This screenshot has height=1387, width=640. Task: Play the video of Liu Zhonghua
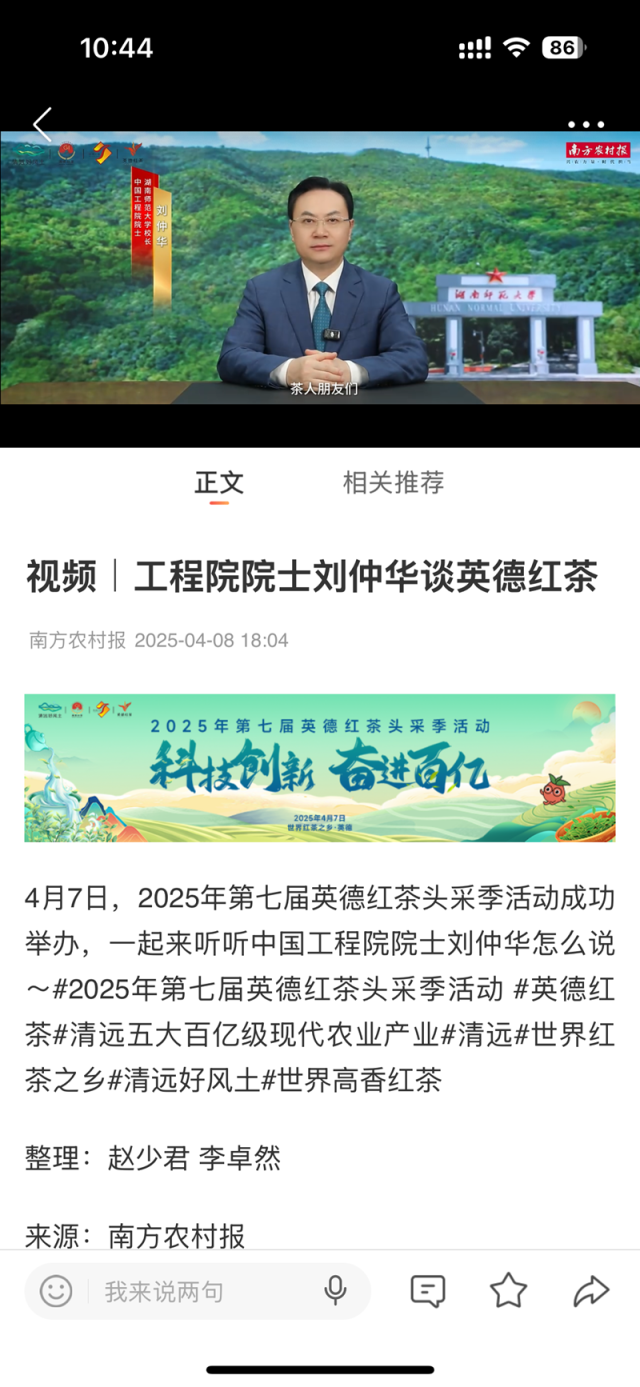(x=320, y=268)
